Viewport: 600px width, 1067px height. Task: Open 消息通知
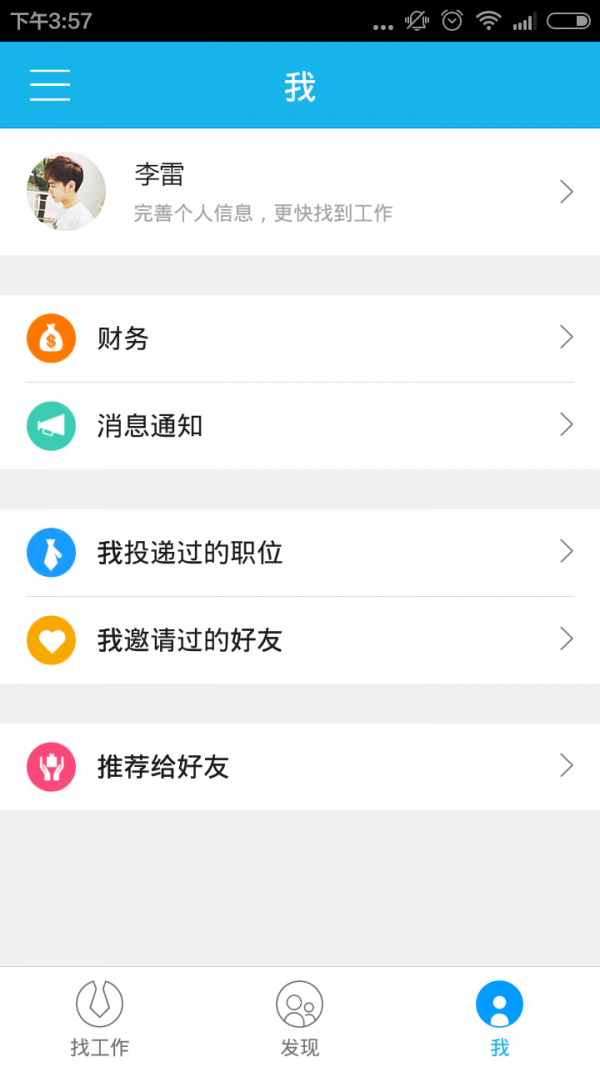coord(300,426)
